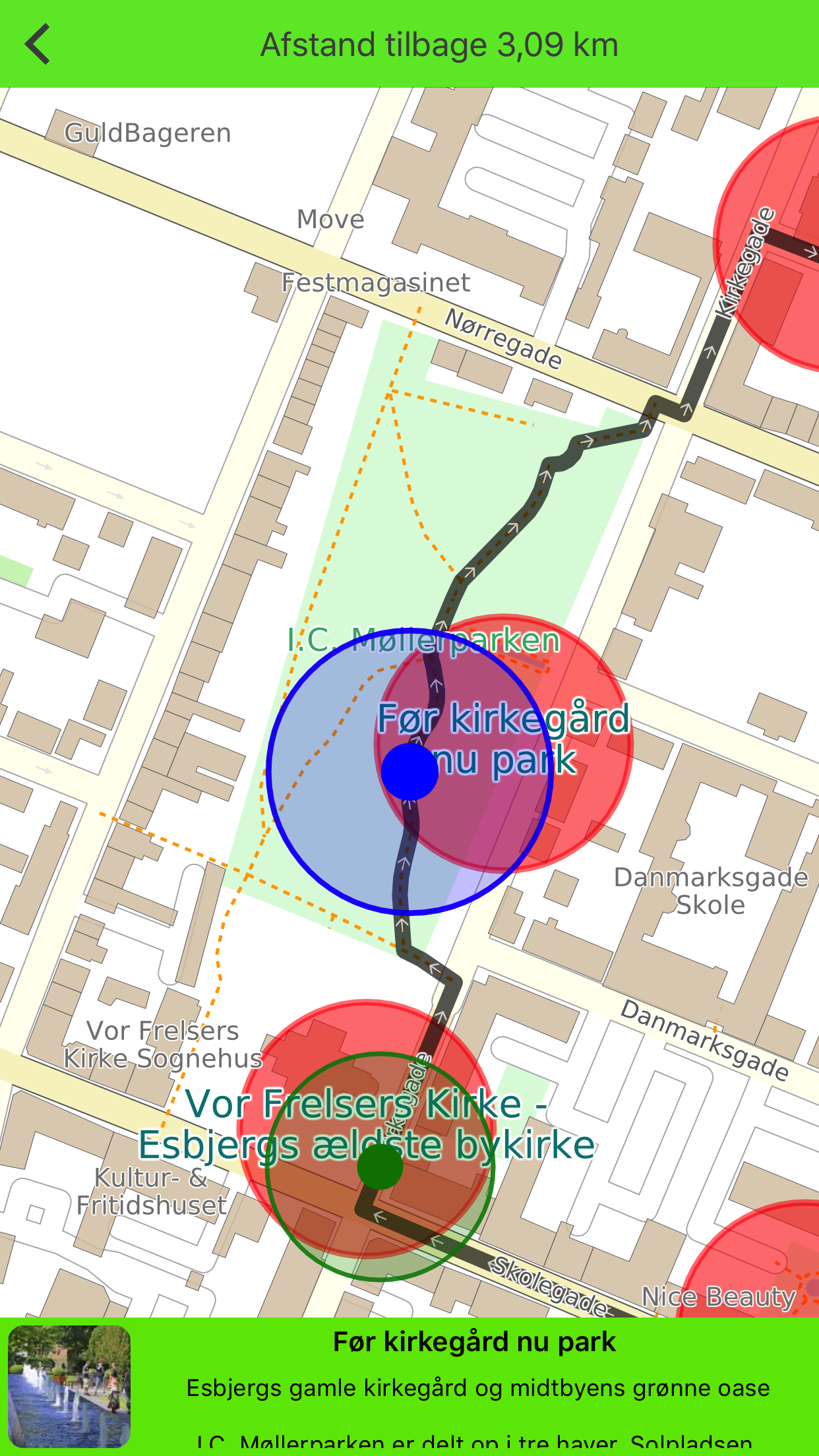Go back using the top-left arrow

coord(38,44)
